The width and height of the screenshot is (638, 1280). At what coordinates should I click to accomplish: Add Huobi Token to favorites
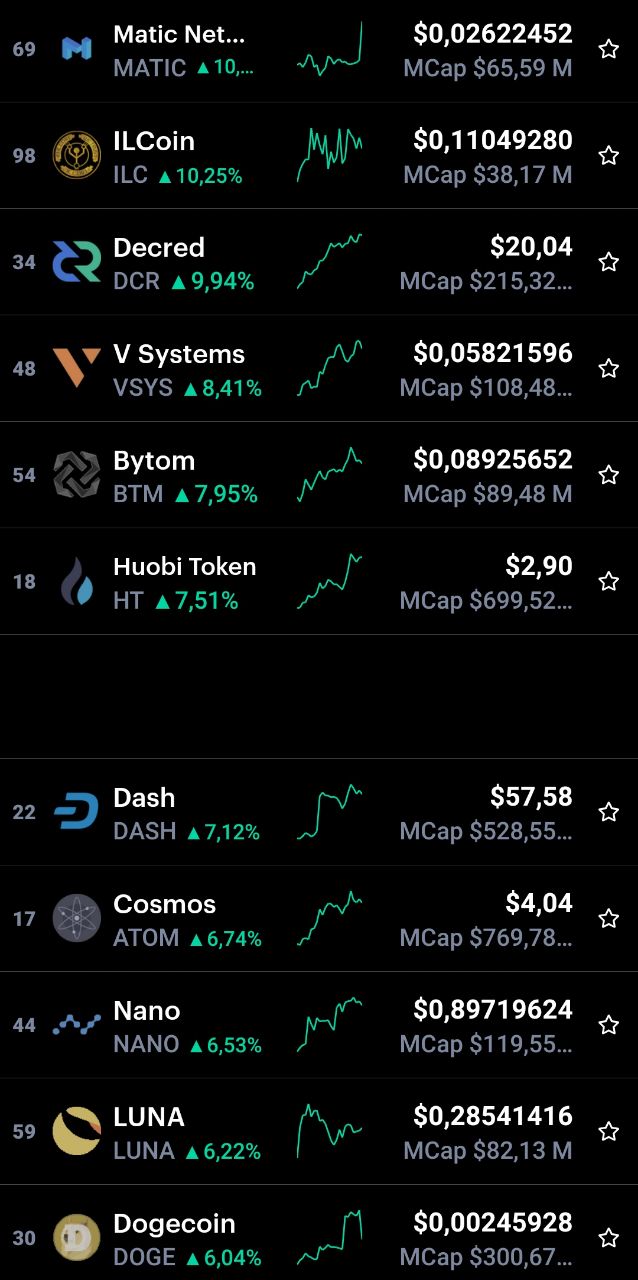tap(608, 582)
